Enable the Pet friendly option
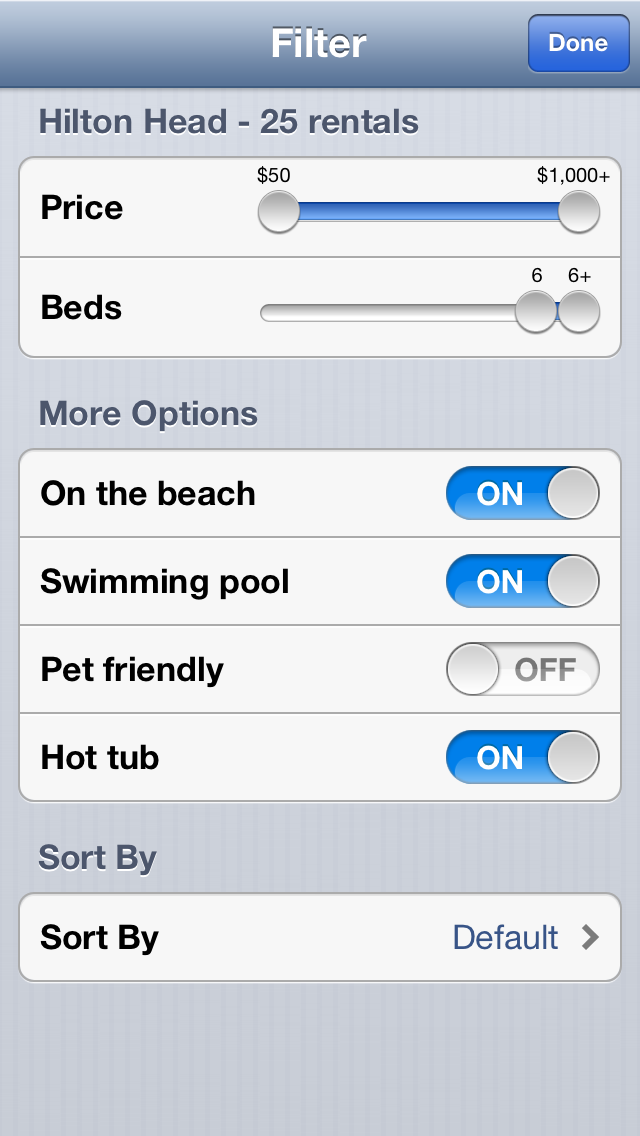The height and width of the screenshot is (1136, 640). point(523,669)
